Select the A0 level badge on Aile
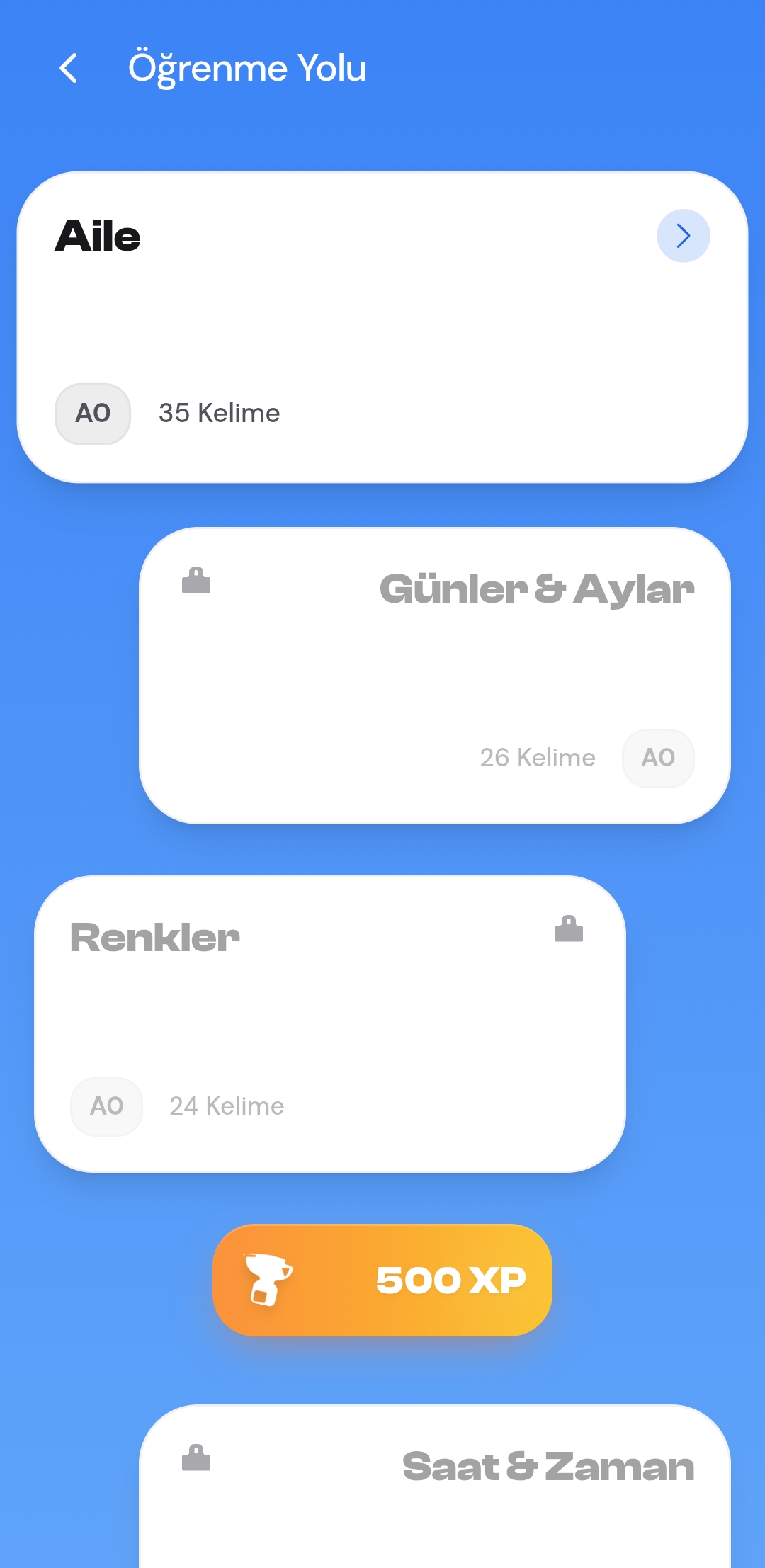 (92, 414)
